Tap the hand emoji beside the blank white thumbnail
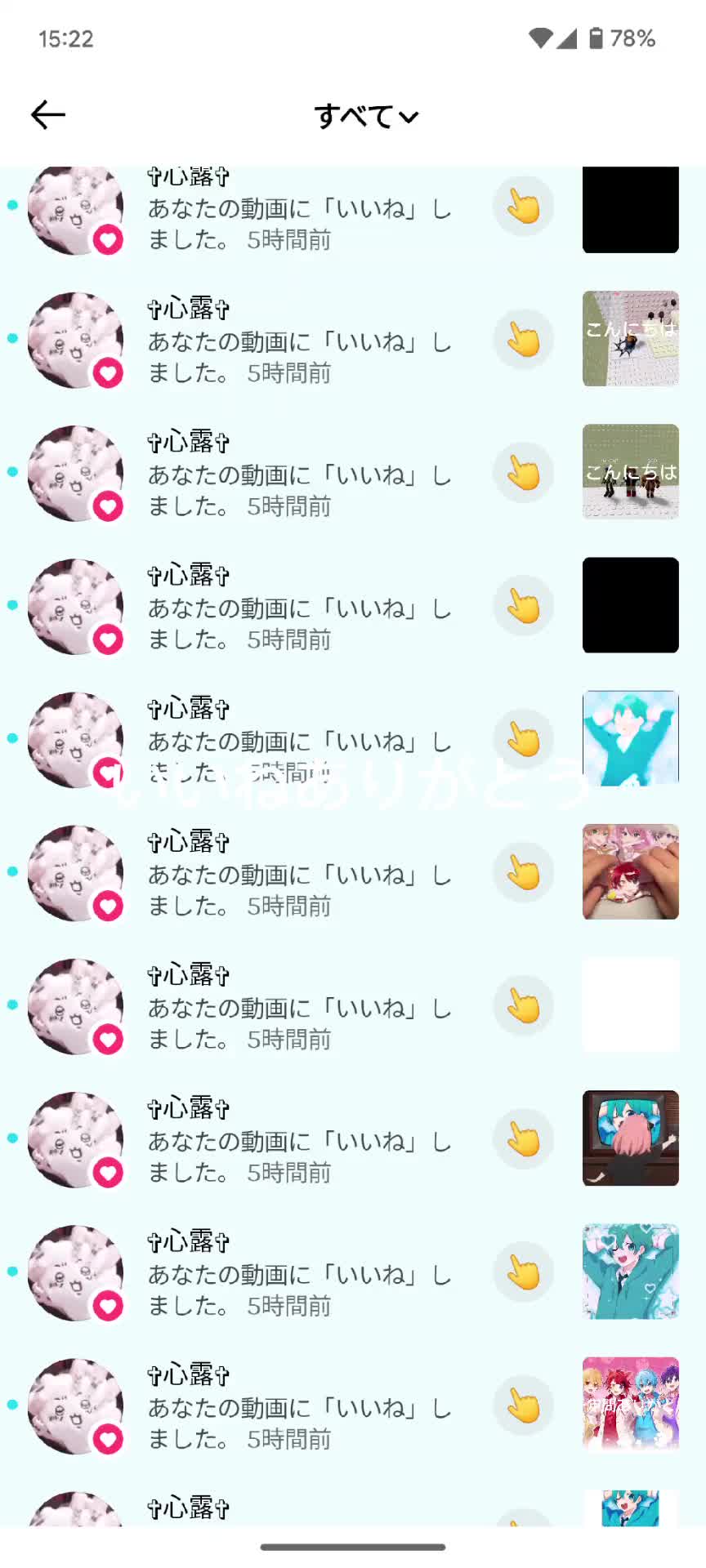Image resolution: width=706 pixels, height=1568 pixels. 523,1005
